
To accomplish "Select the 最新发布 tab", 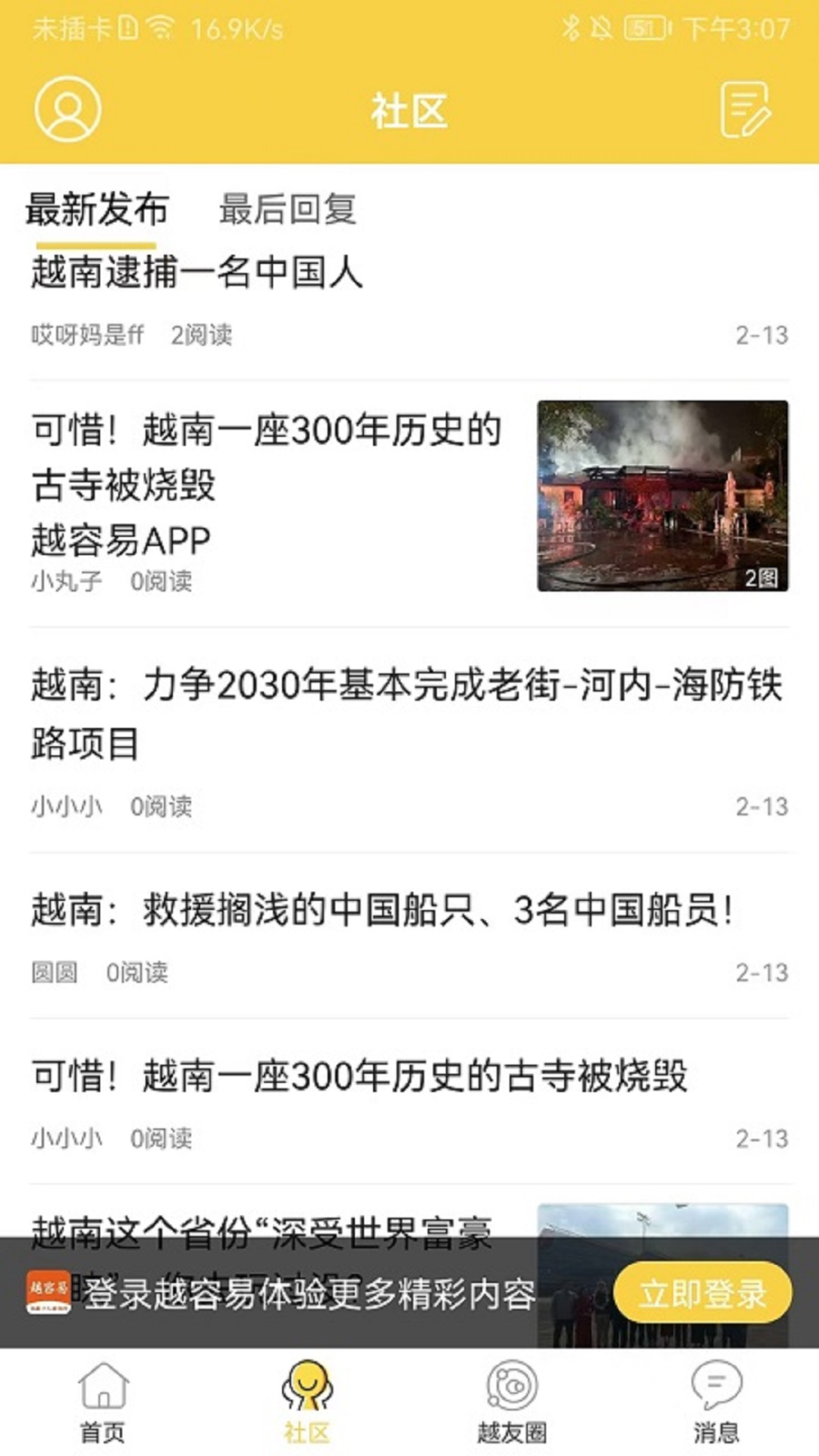I will 96,209.
